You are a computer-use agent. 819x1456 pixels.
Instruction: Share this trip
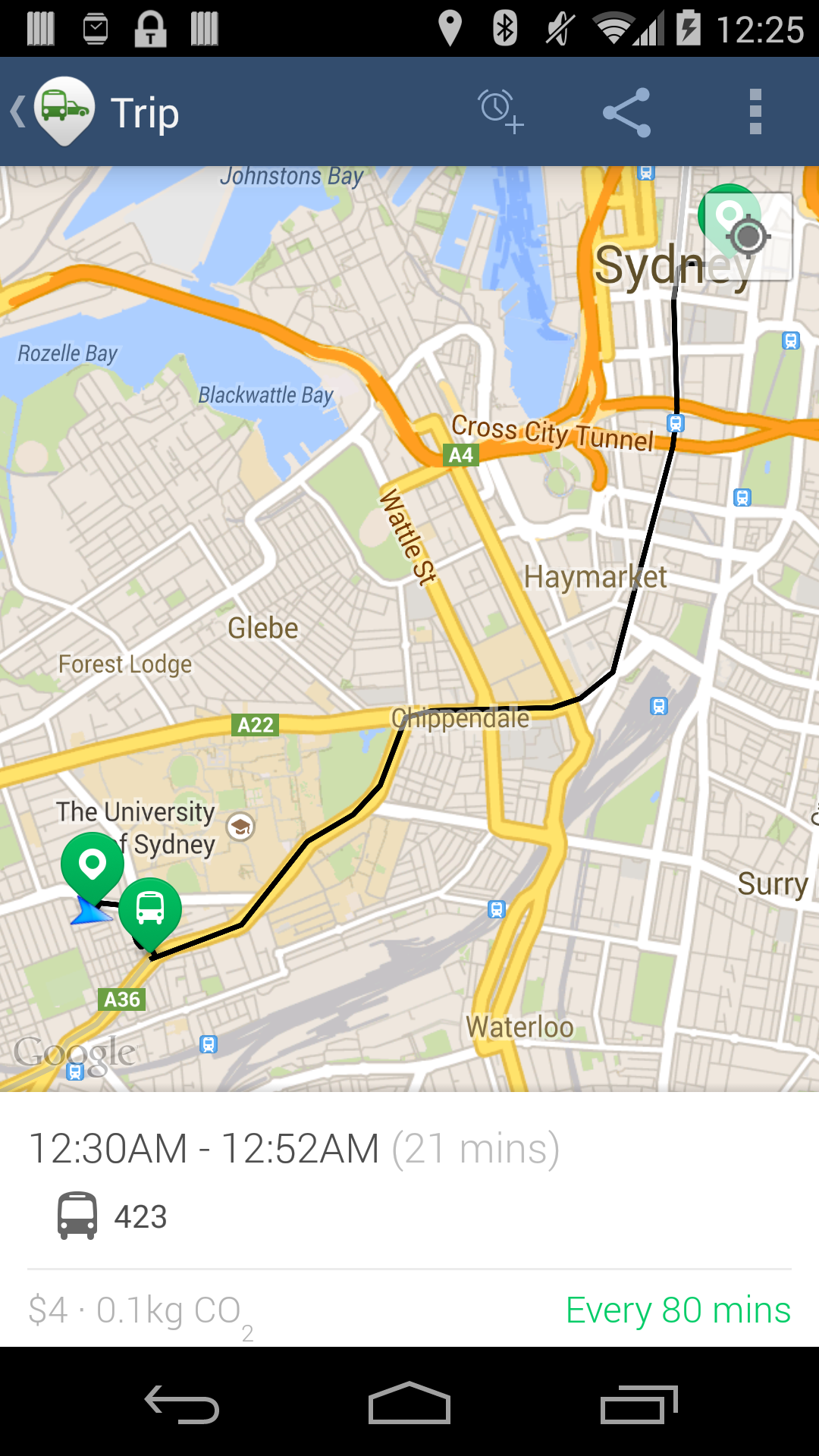pos(626,112)
